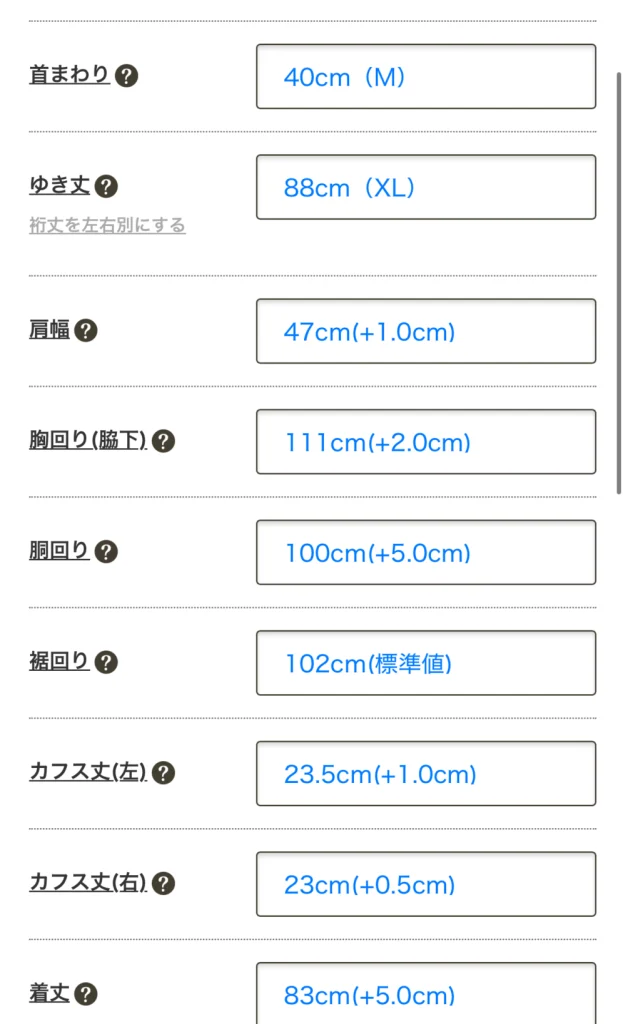Viewport: 623px width, 1024px height.
Task: Adjust the カフス丈(右) 23cm value
Action: click(425, 885)
